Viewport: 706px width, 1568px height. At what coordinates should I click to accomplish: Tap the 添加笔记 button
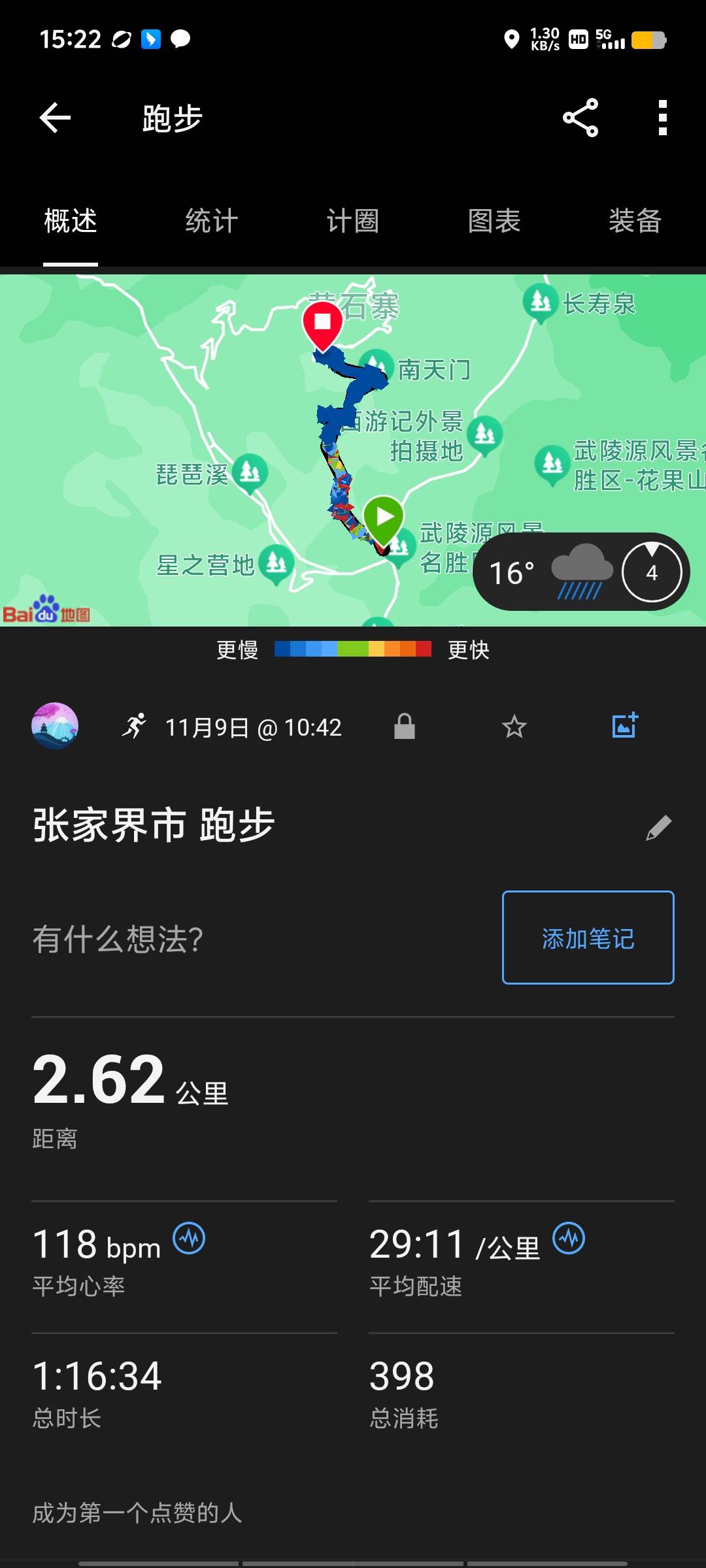coord(586,939)
